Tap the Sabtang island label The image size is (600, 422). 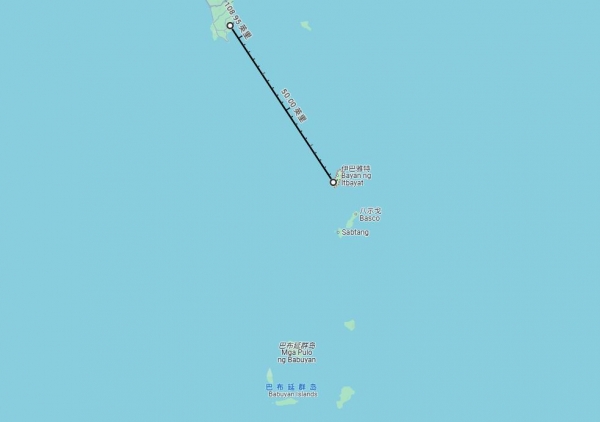click(x=355, y=232)
